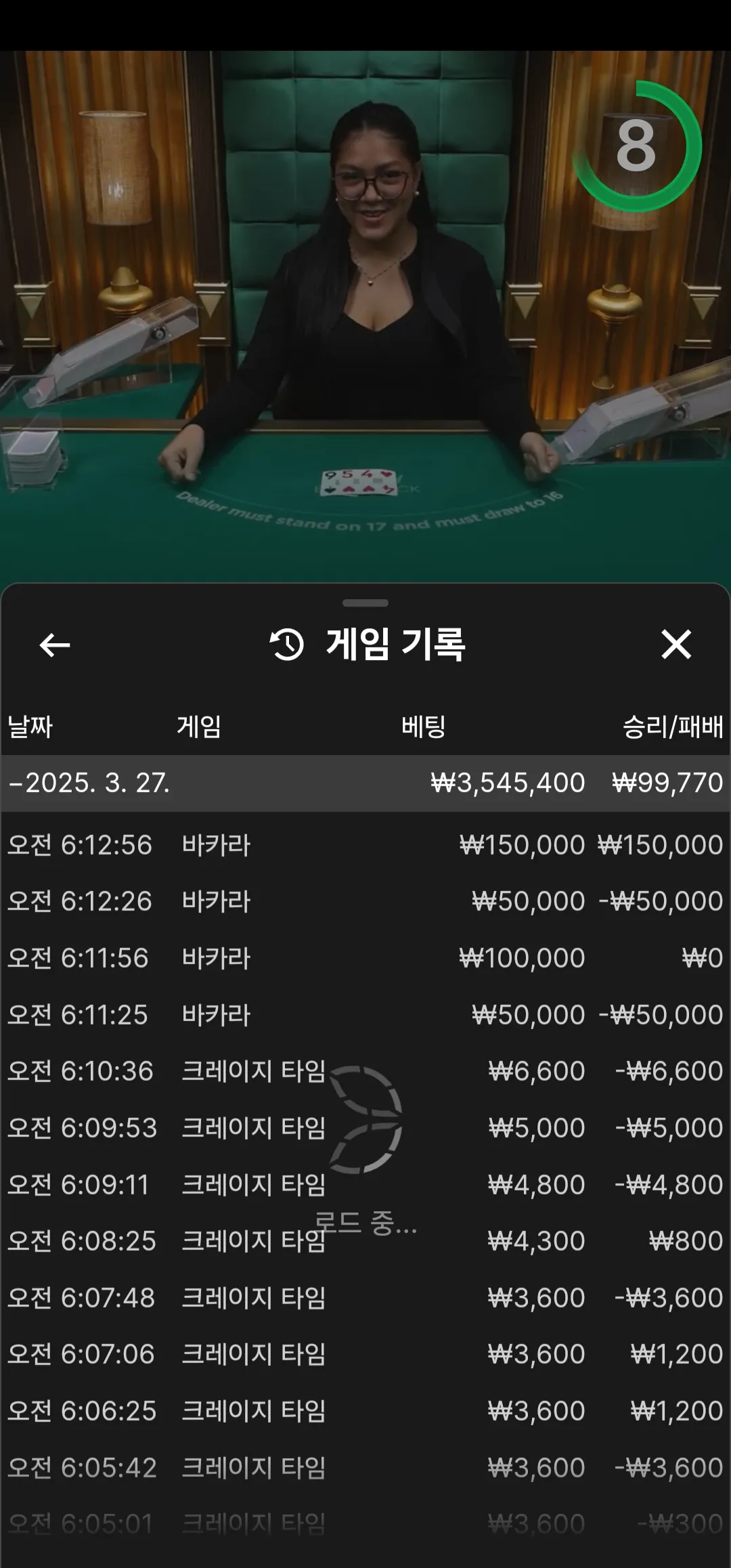Collapse the 2025. 3. 27. date group

point(365,783)
